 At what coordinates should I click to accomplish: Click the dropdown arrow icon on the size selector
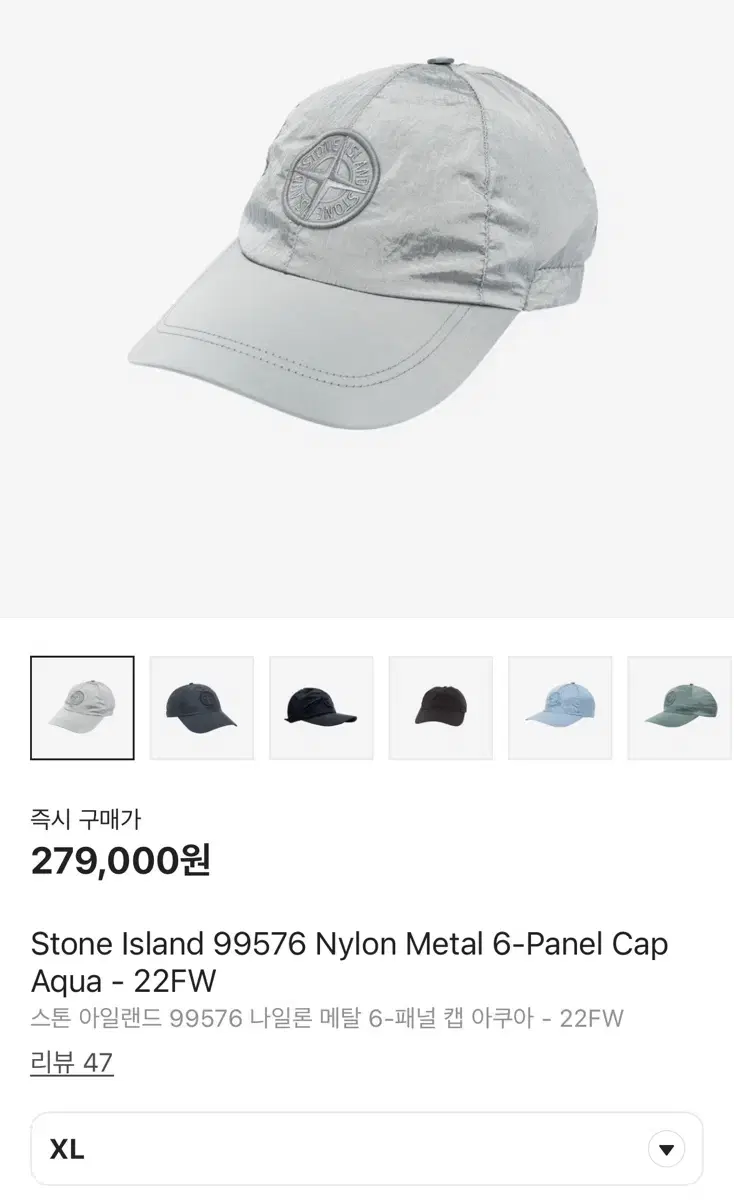click(668, 1148)
